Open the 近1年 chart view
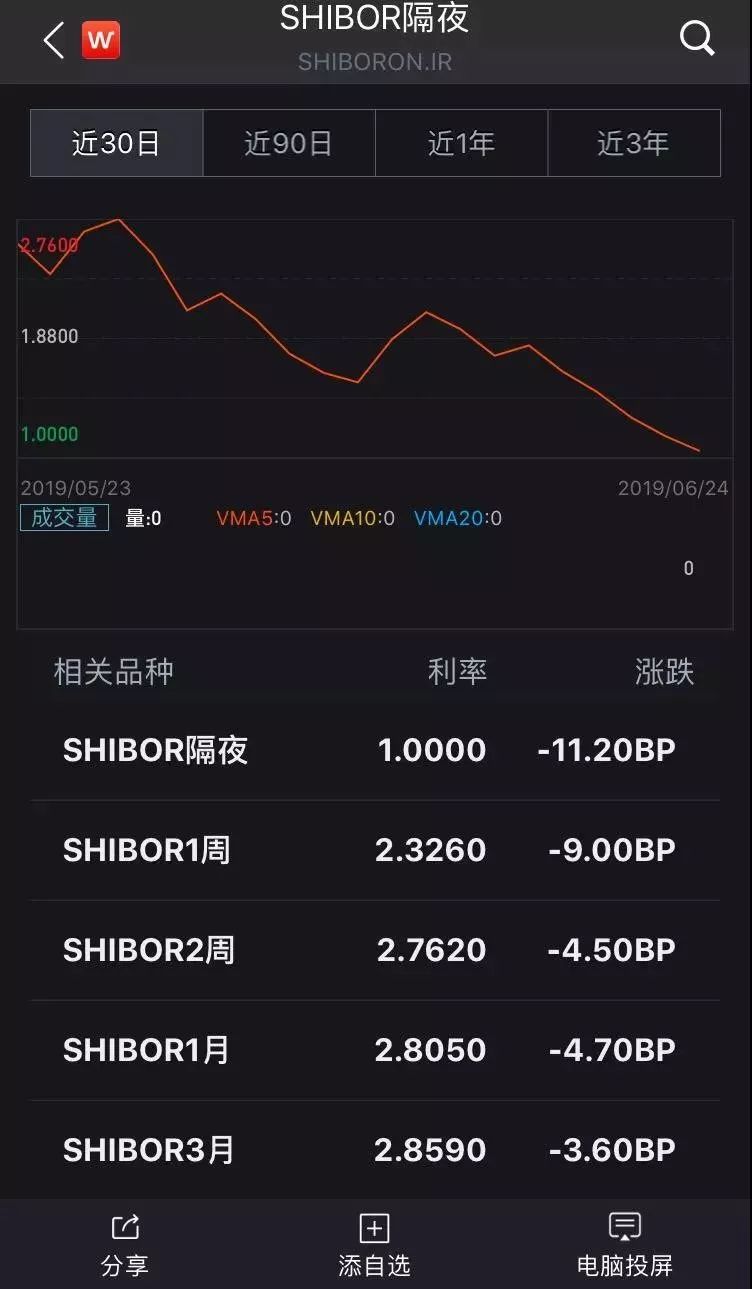752x1289 pixels. [x=461, y=143]
